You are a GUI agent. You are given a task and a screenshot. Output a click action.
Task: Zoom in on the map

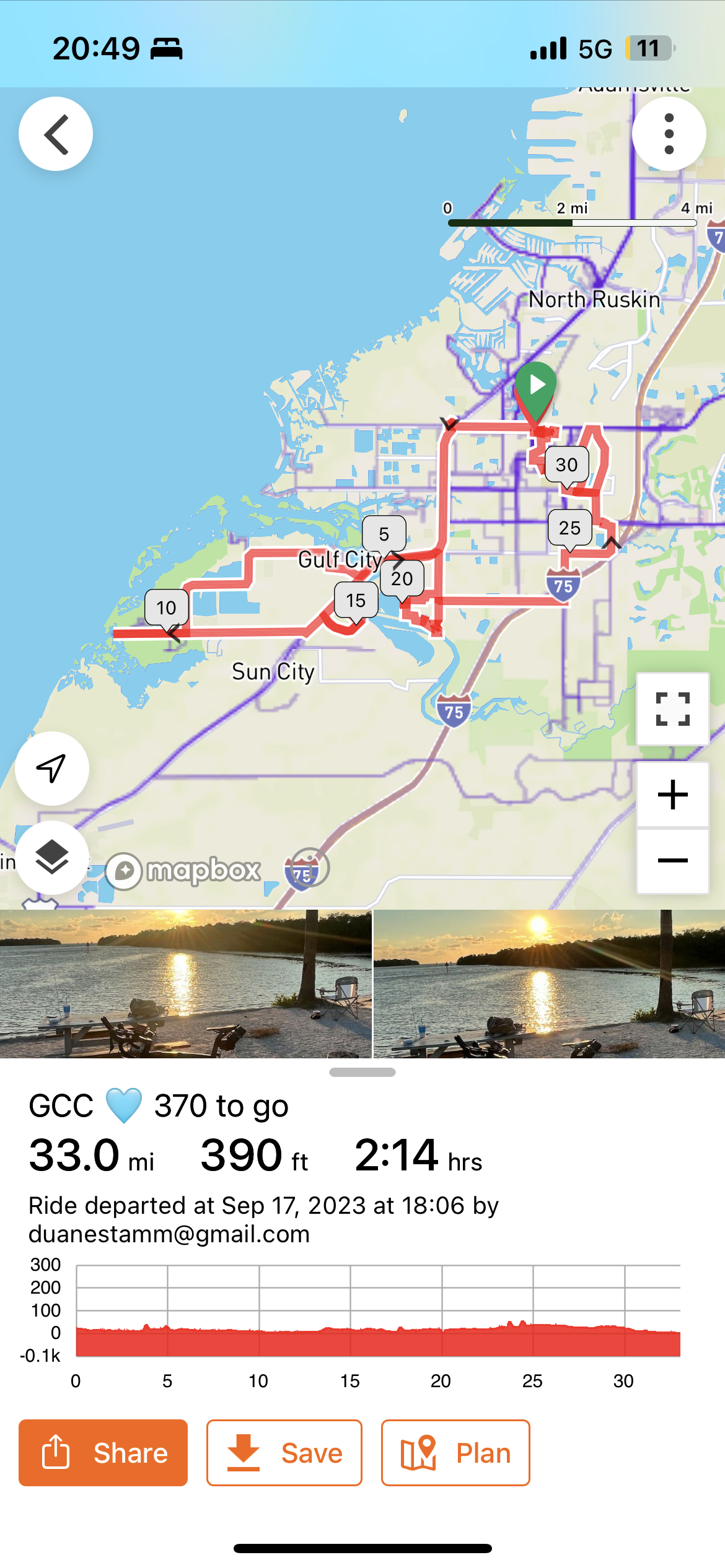pyautogui.click(x=672, y=795)
